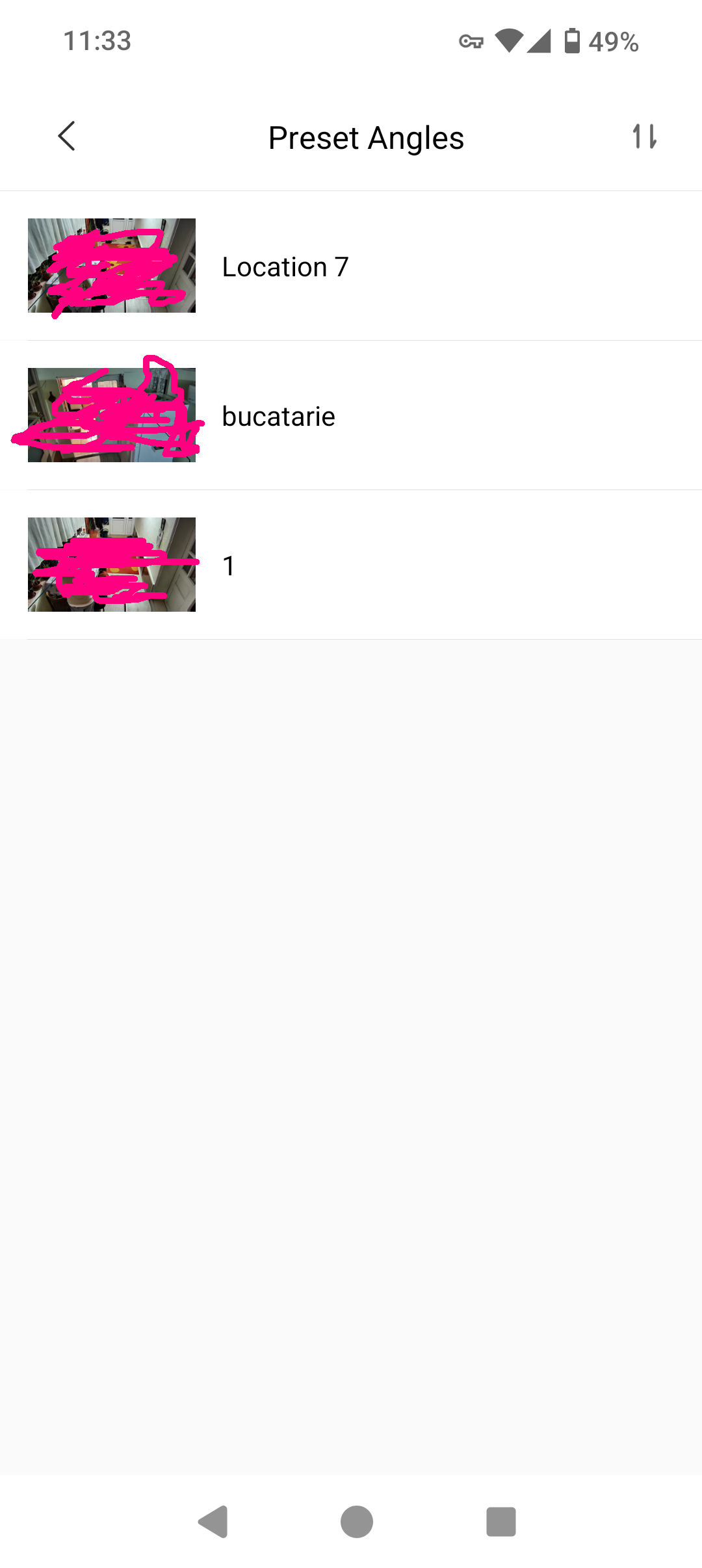Go back from Preset Angles
Screen dimensions: 702x1568
(x=66, y=137)
